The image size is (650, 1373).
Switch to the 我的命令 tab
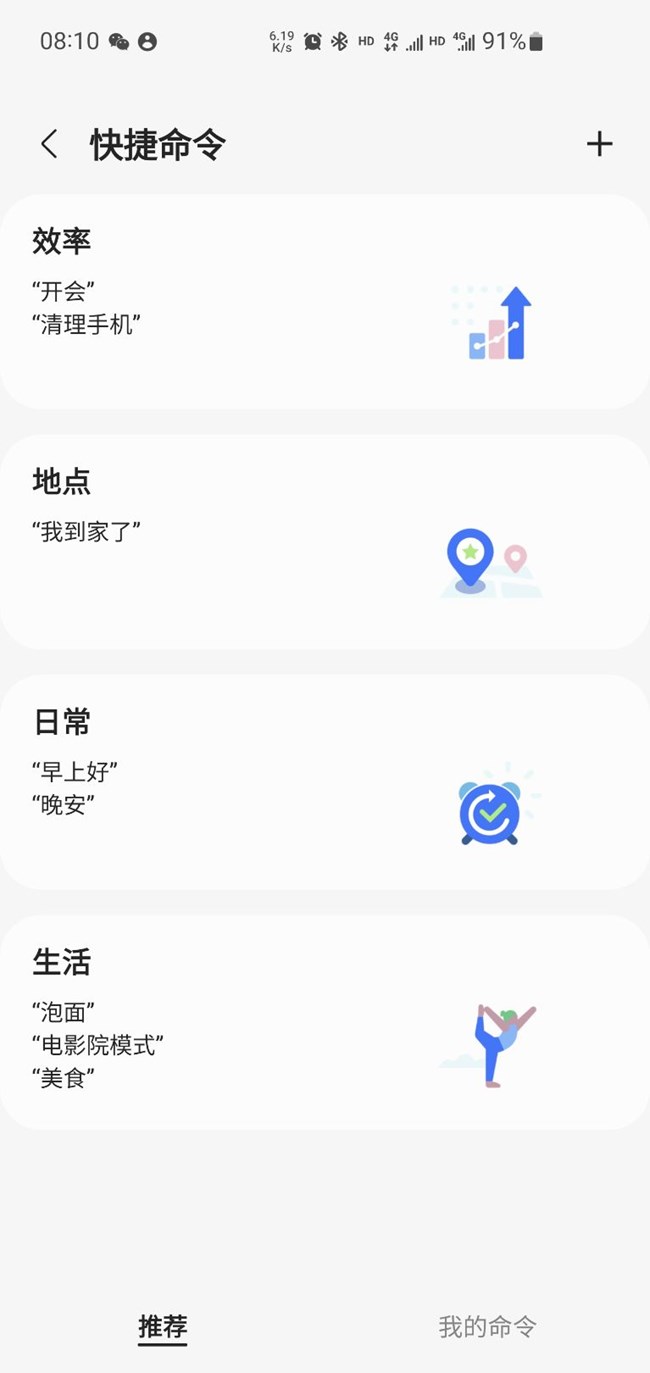coord(487,1327)
